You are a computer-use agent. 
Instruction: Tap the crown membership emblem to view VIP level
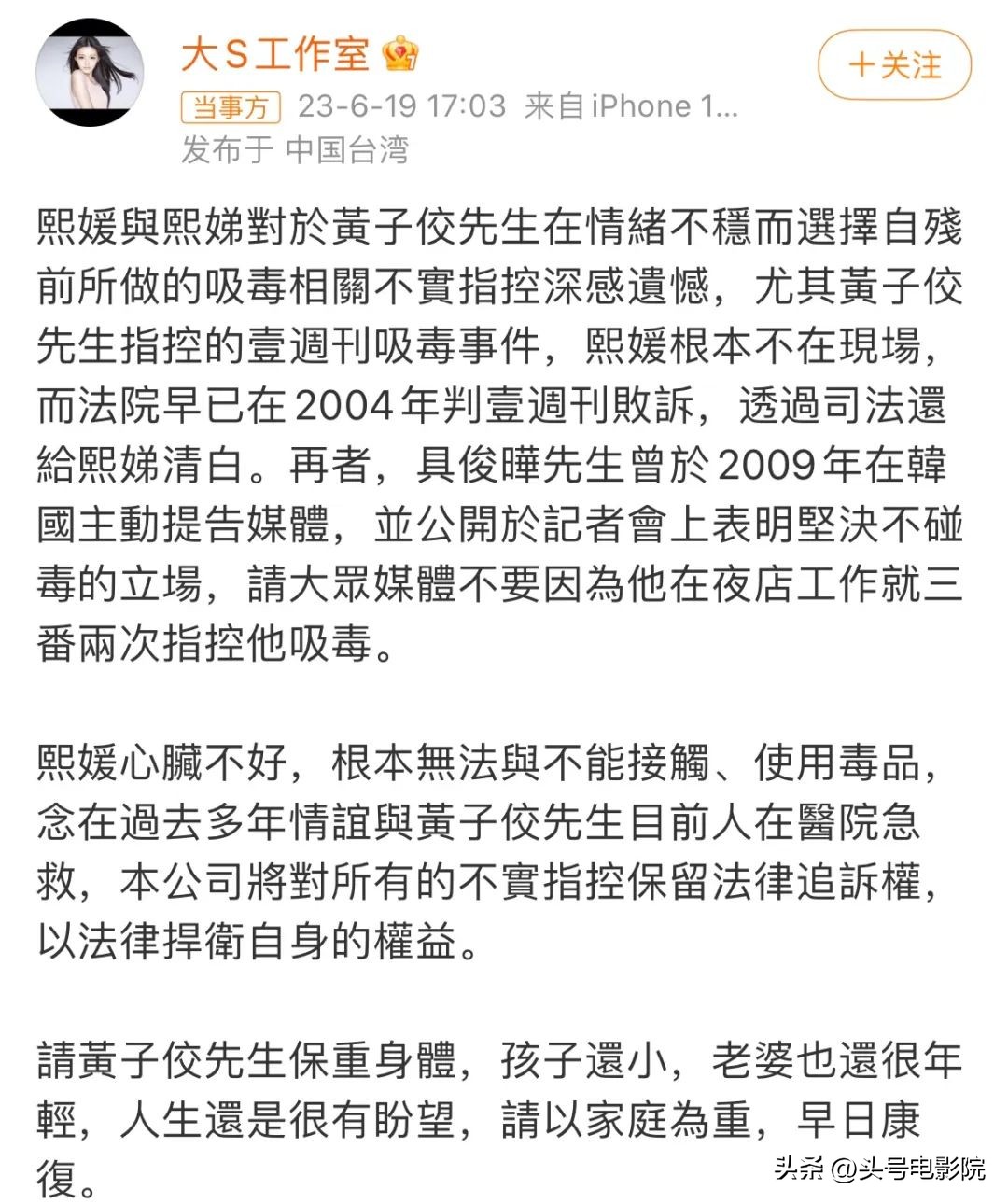pos(399,58)
